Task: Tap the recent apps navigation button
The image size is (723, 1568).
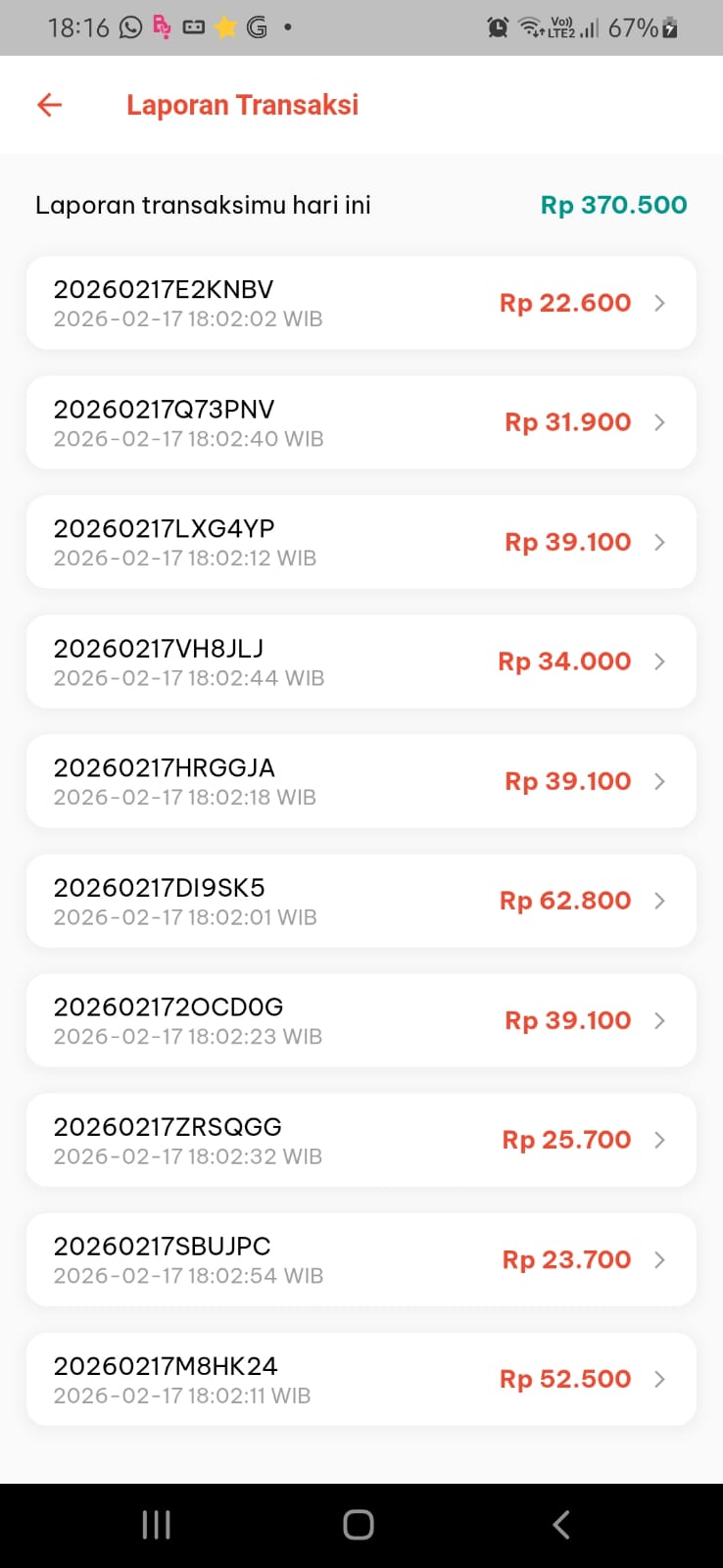Action: pos(156,1524)
